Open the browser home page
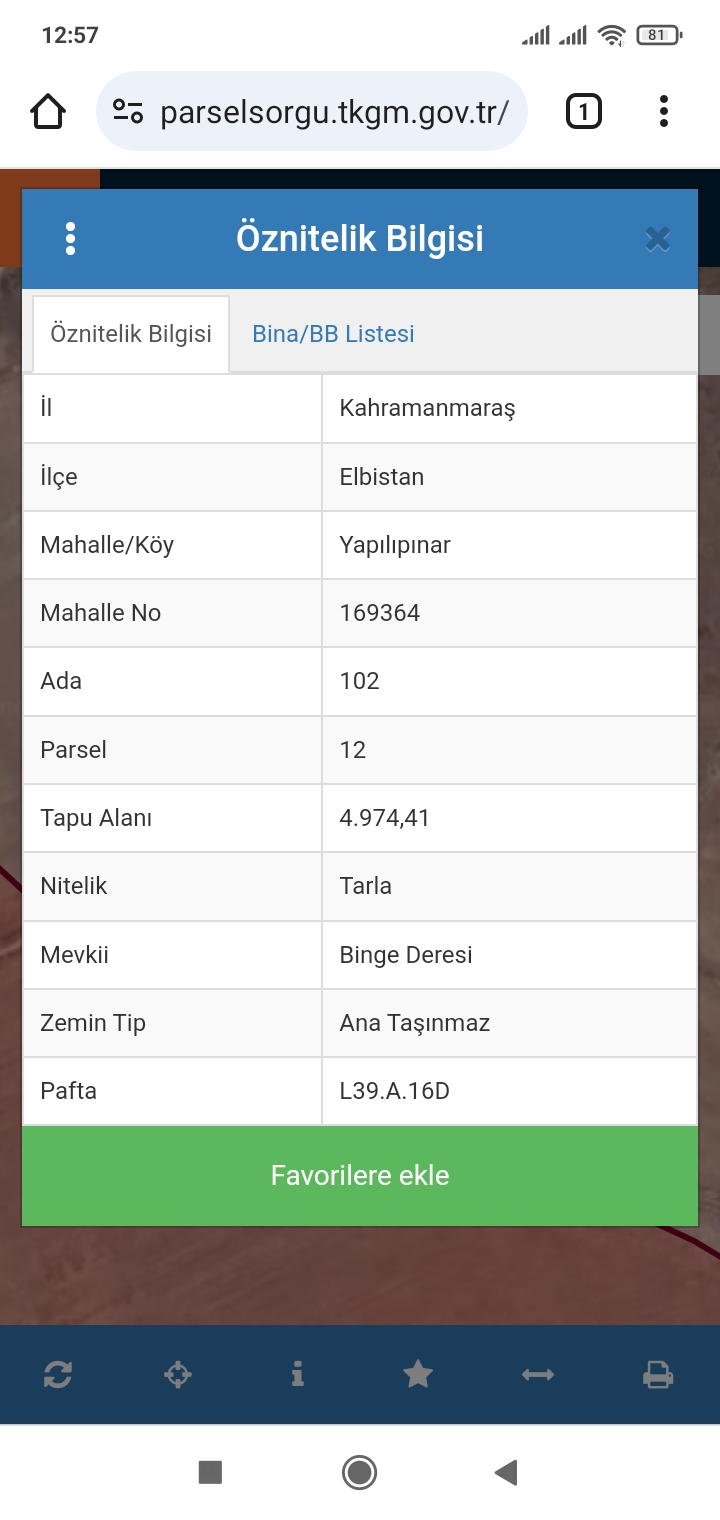 tap(48, 111)
